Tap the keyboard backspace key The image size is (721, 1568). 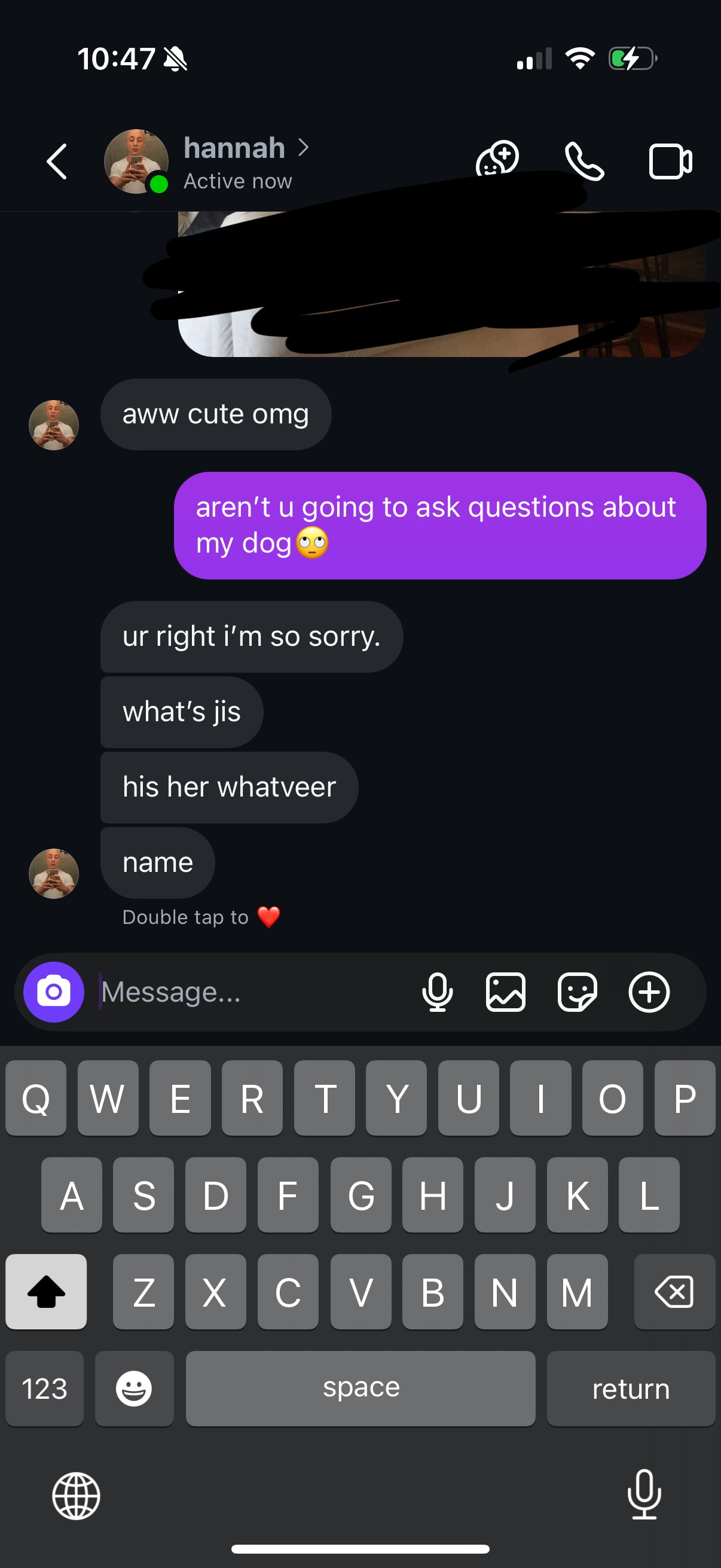click(674, 1291)
